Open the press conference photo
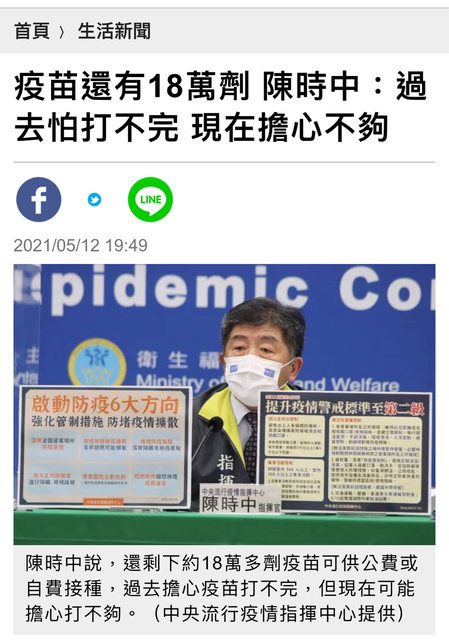The width and height of the screenshot is (449, 640). pyautogui.click(x=224, y=404)
